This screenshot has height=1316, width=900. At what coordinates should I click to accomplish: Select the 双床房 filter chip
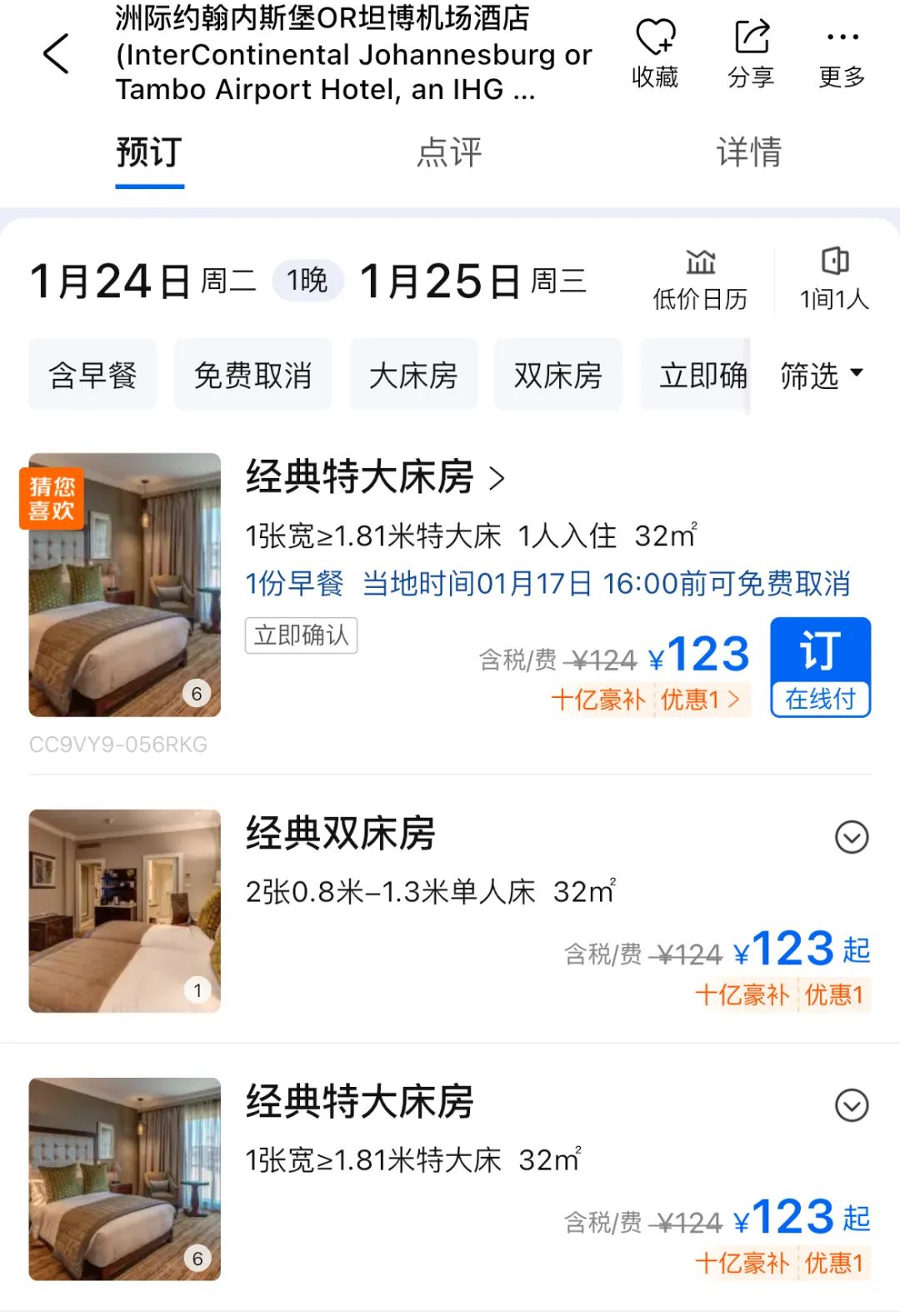click(x=557, y=376)
